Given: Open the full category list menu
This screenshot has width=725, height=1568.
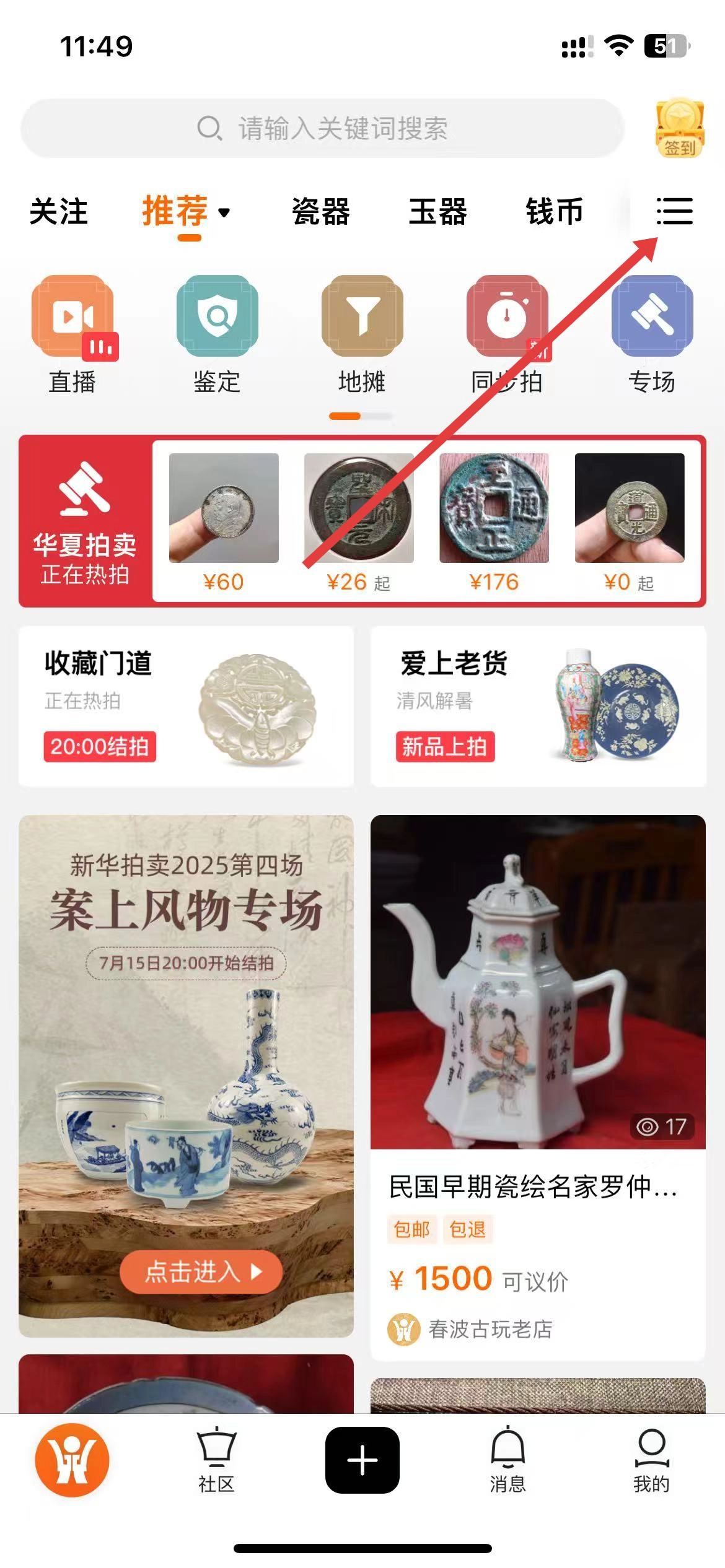Looking at the screenshot, I should (x=675, y=212).
